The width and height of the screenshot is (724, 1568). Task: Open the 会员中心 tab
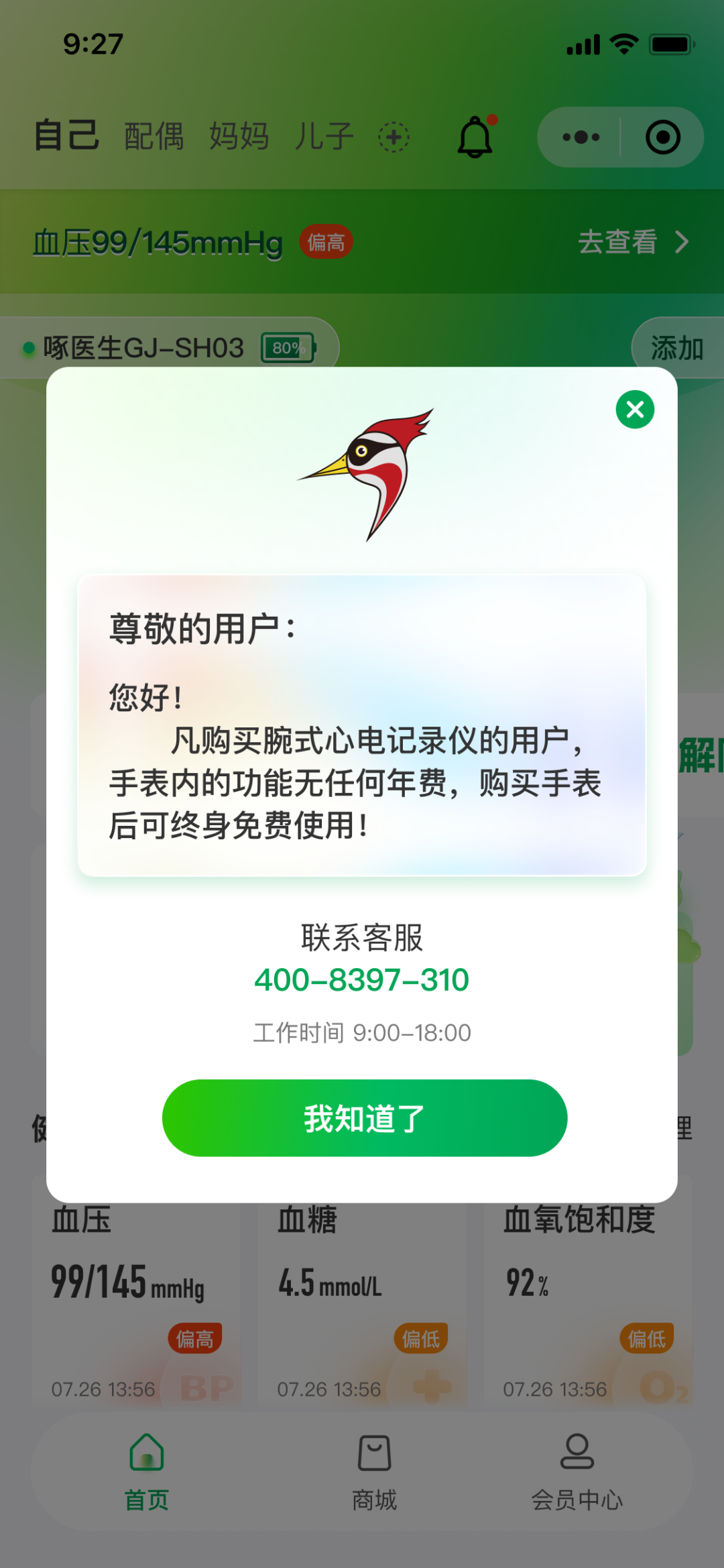577,1471
